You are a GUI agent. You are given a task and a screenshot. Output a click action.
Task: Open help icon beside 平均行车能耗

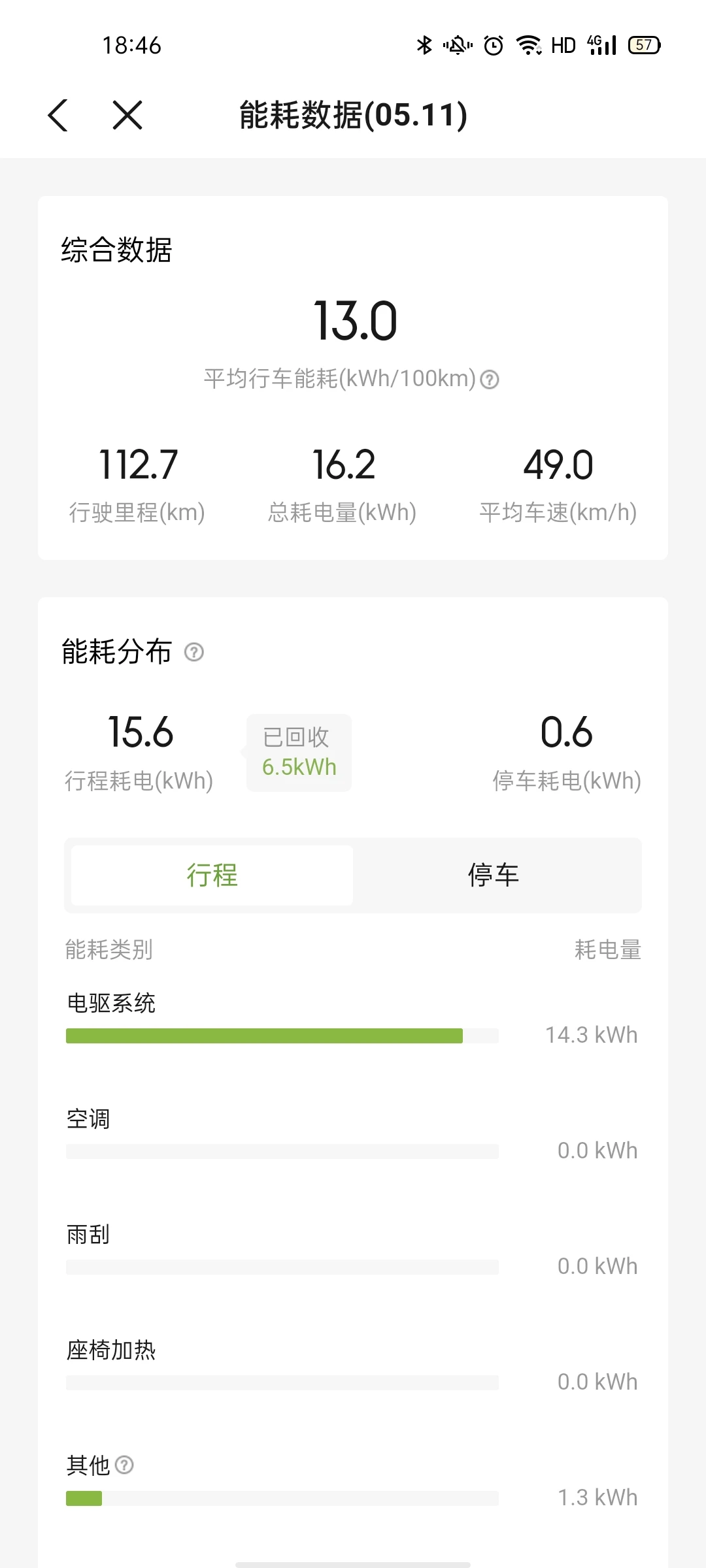tap(490, 380)
